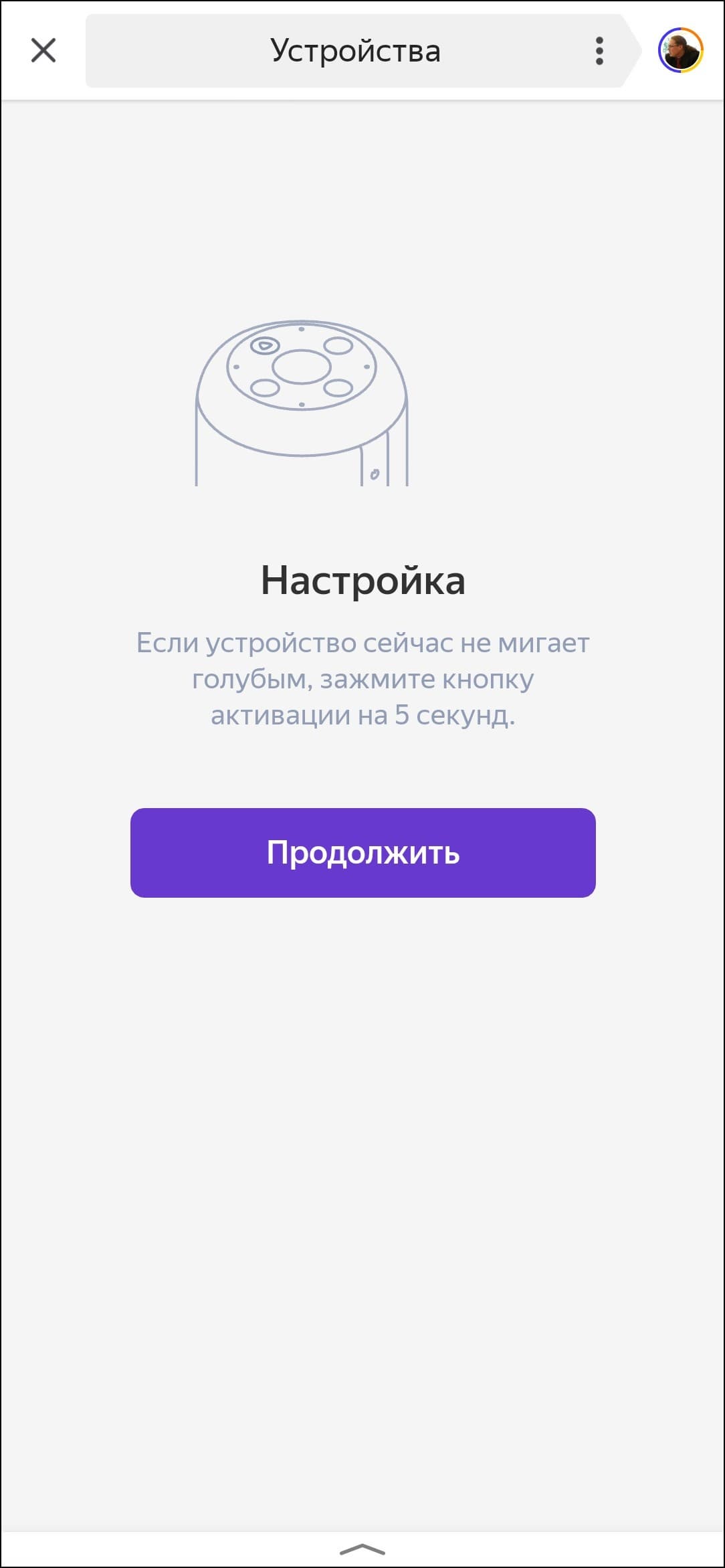Expand the bottom panel chevron
Image resolution: width=725 pixels, height=1568 pixels.
(362, 1549)
